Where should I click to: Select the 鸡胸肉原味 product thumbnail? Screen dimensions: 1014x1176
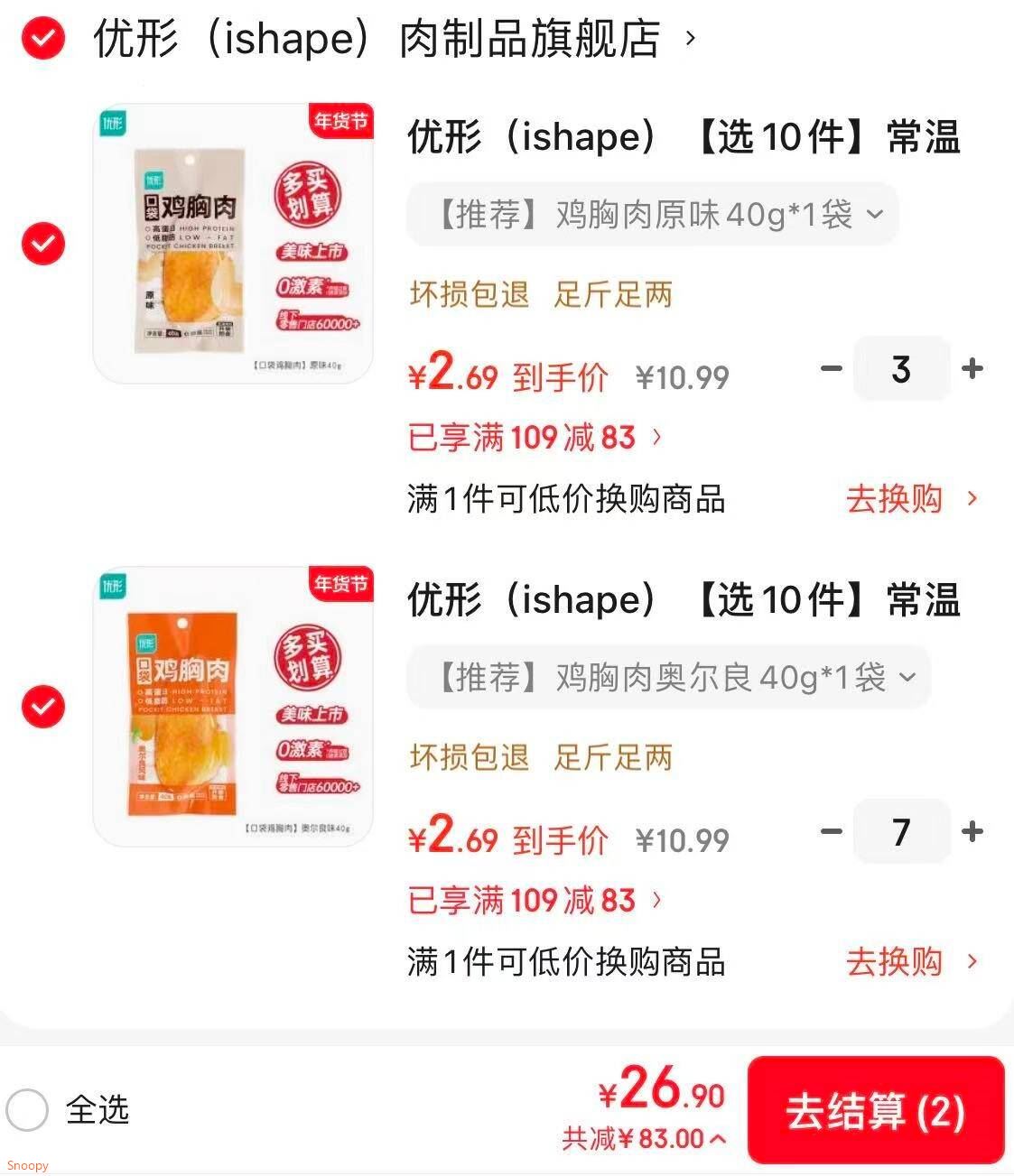coord(233,244)
